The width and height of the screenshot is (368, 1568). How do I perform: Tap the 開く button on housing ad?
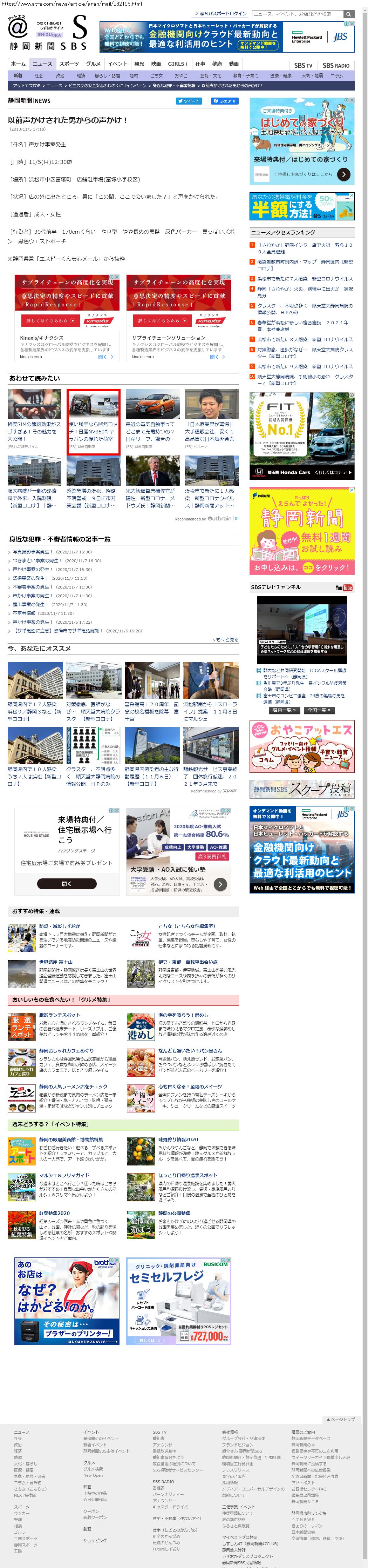pos(67,883)
